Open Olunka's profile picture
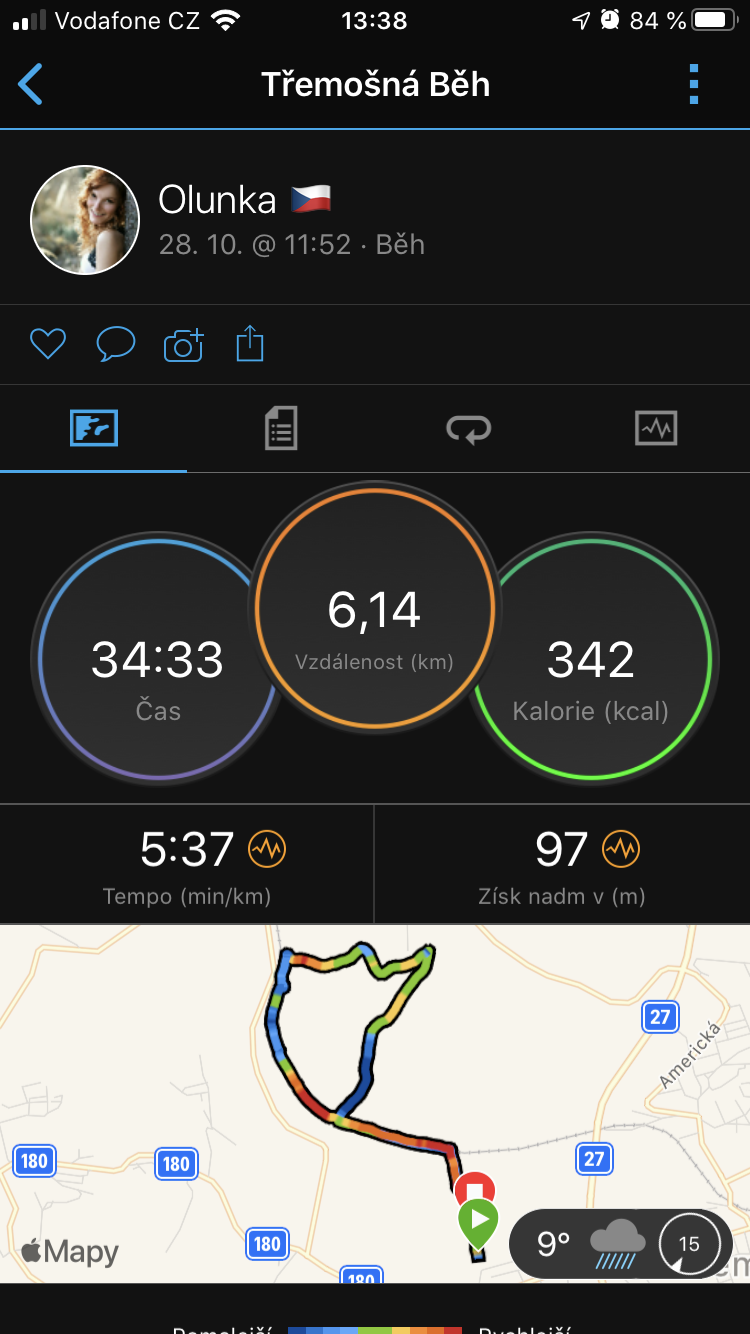This screenshot has height=1334, width=750. pos(85,220)
